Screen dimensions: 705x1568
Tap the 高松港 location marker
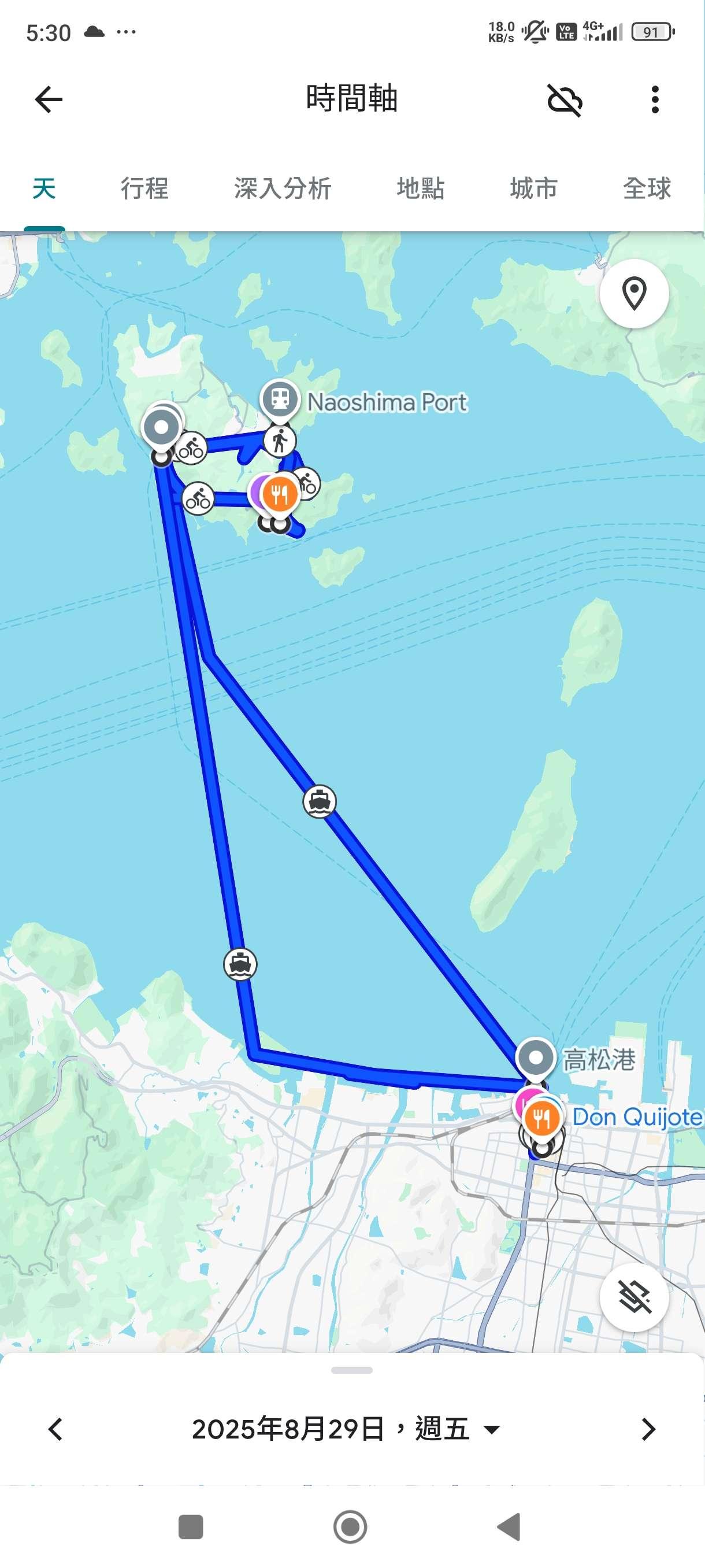click(536, 1058)
